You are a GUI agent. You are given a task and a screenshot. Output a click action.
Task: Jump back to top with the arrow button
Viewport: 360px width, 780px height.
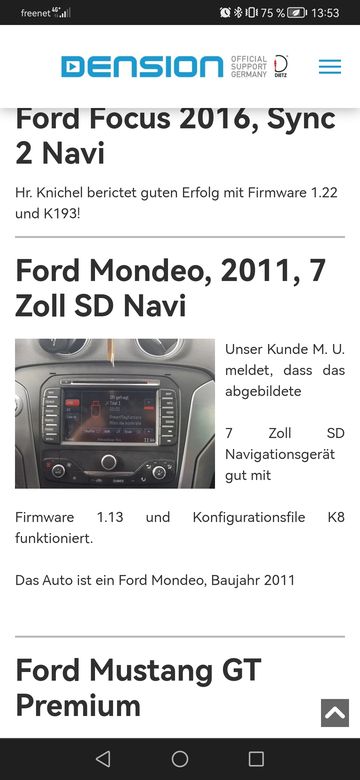pyautogui.click(x=335, y=713)
